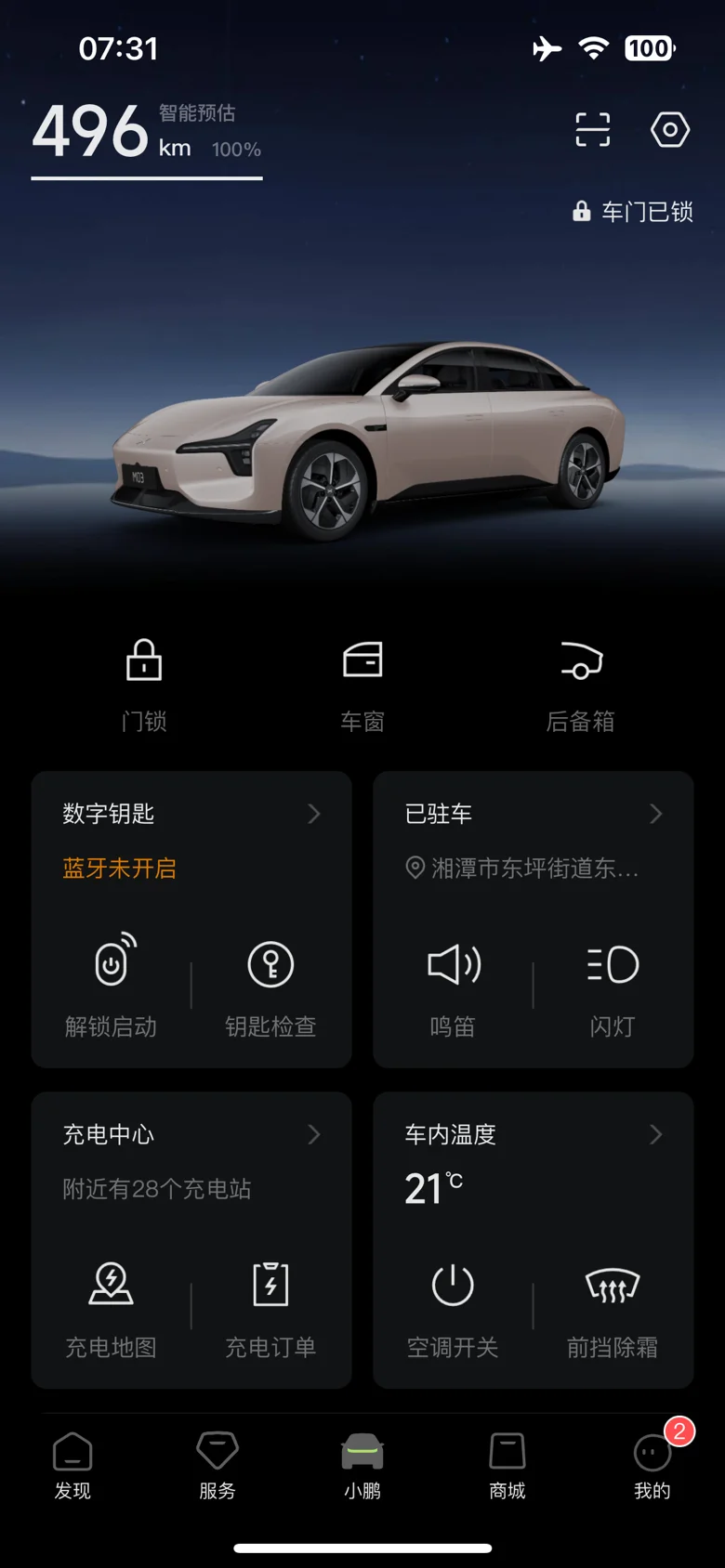Toggle the 空调开关 air conditioner
725x1568 pixels.
tap(453, 1307)
